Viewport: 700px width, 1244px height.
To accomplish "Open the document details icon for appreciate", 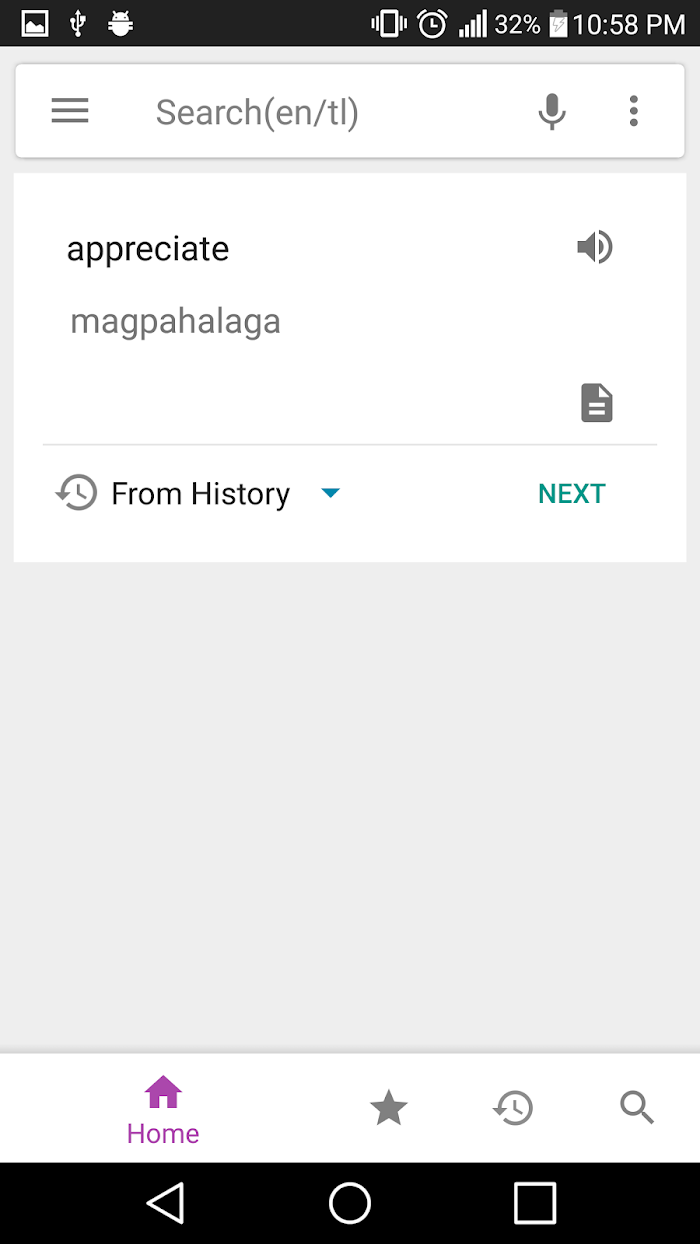I will pos(597,403).
